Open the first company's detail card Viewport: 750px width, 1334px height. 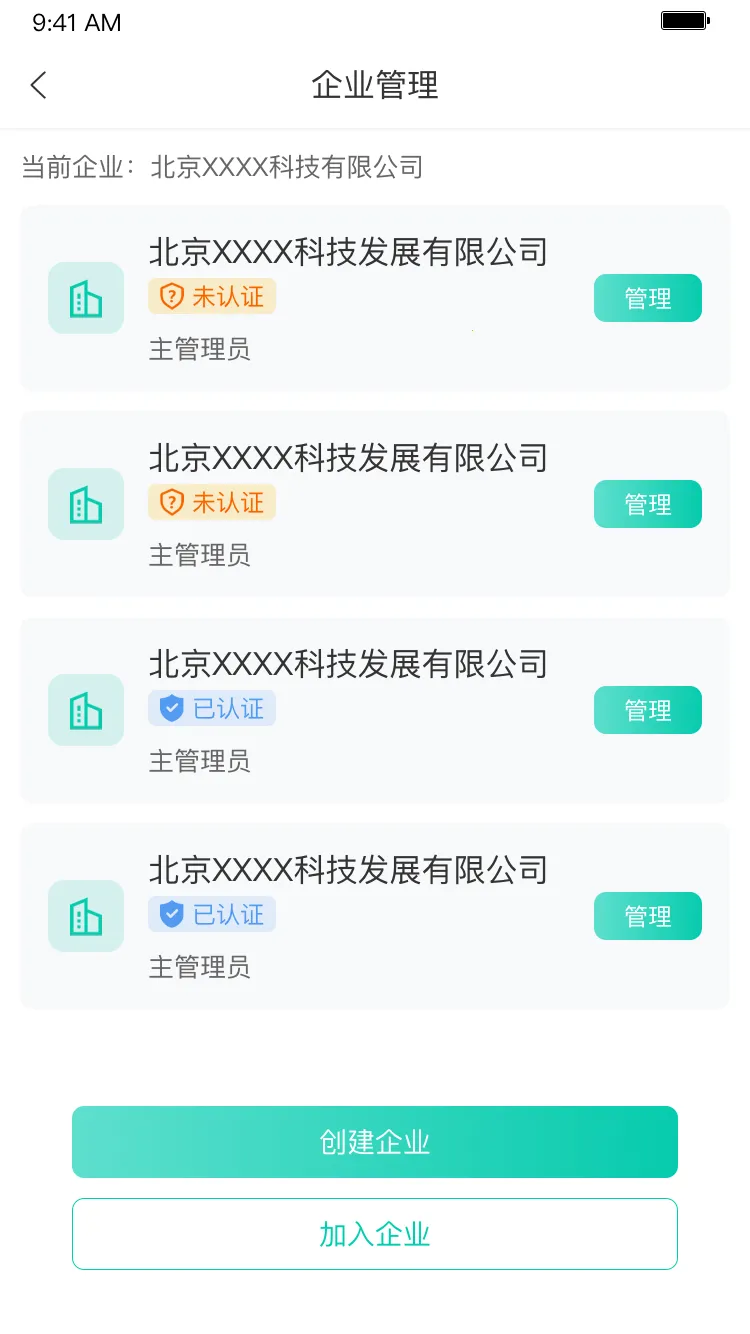[x=375, y=298]
